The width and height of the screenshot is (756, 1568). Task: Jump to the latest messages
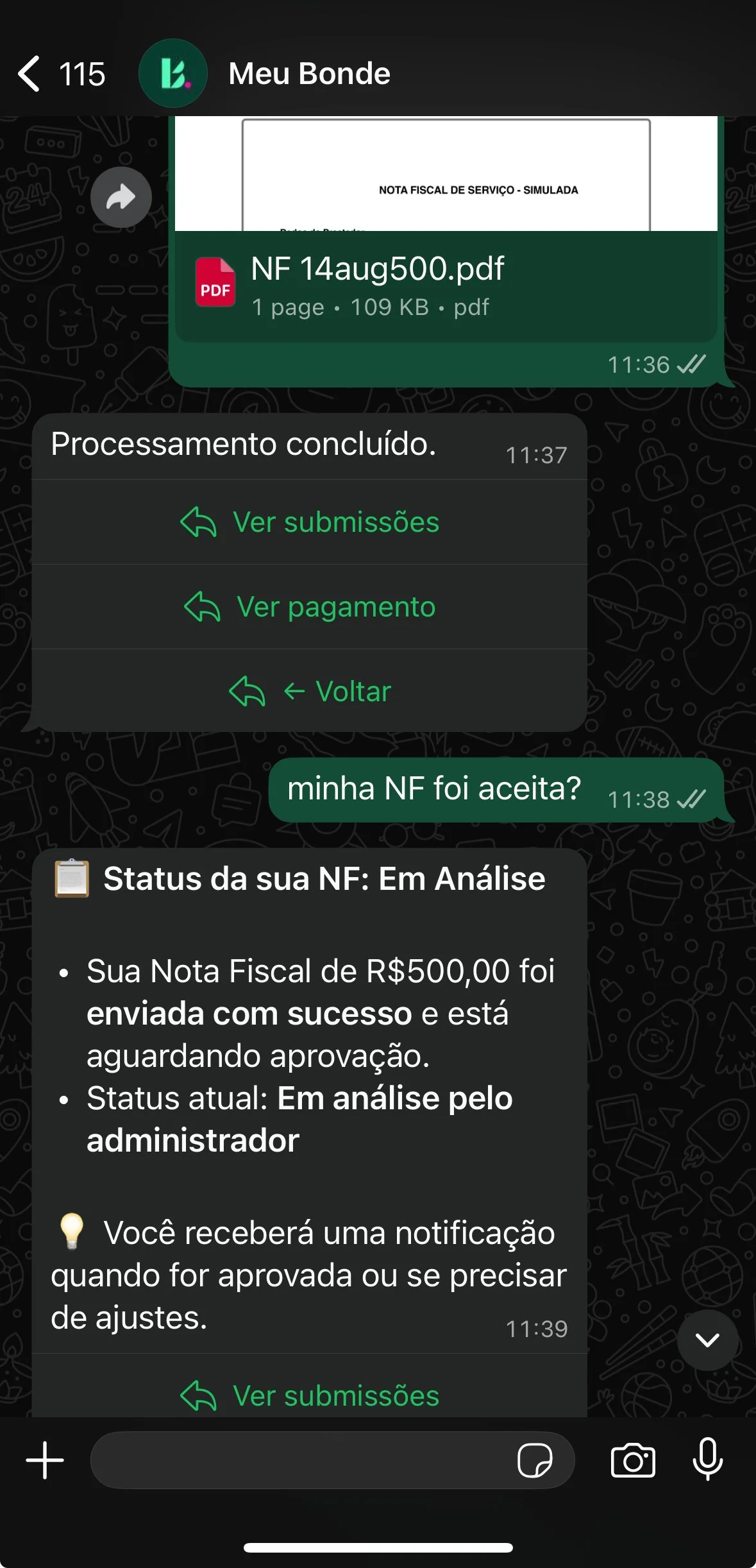[707, 1340]
